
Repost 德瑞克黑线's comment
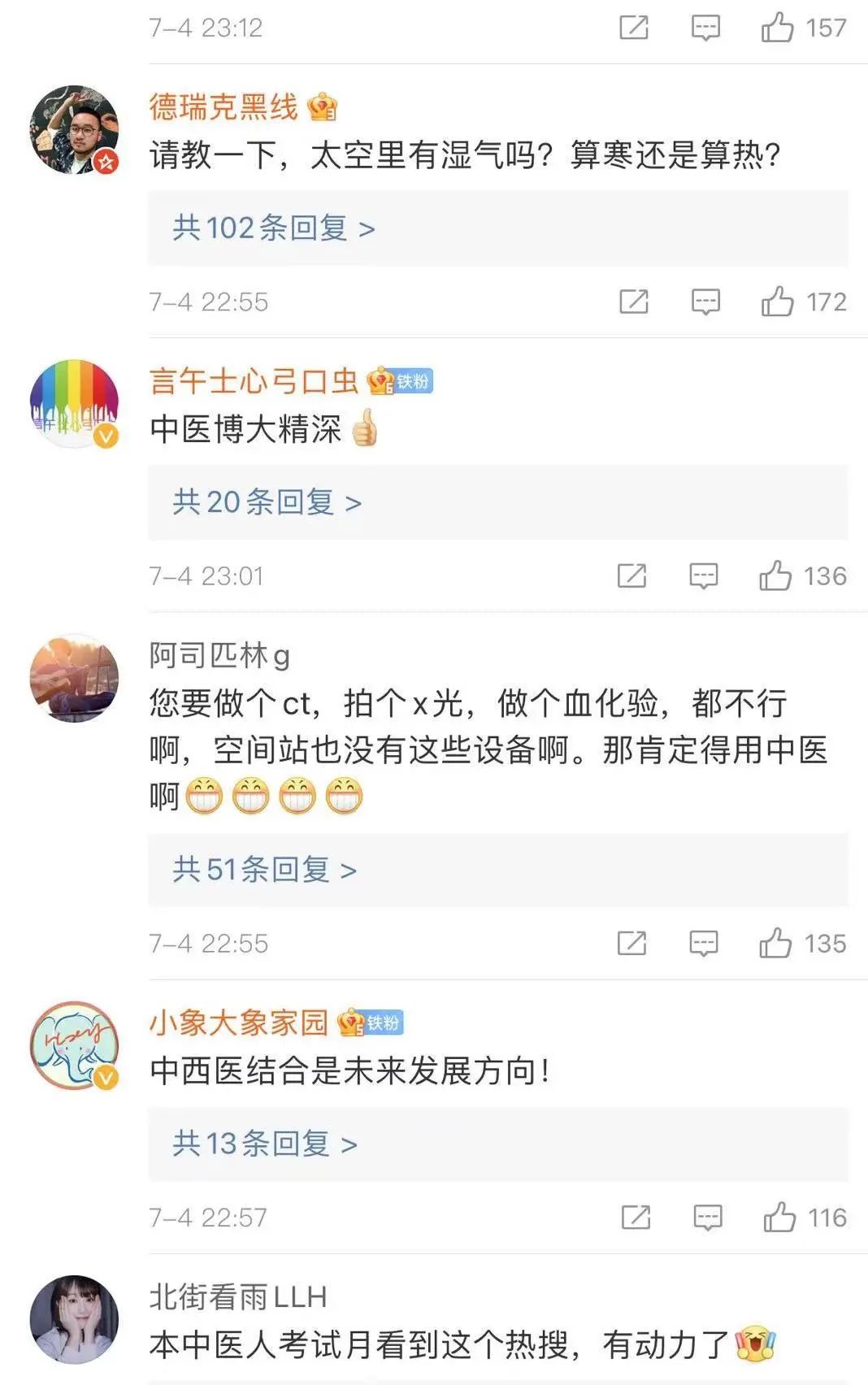click(634, 302)
